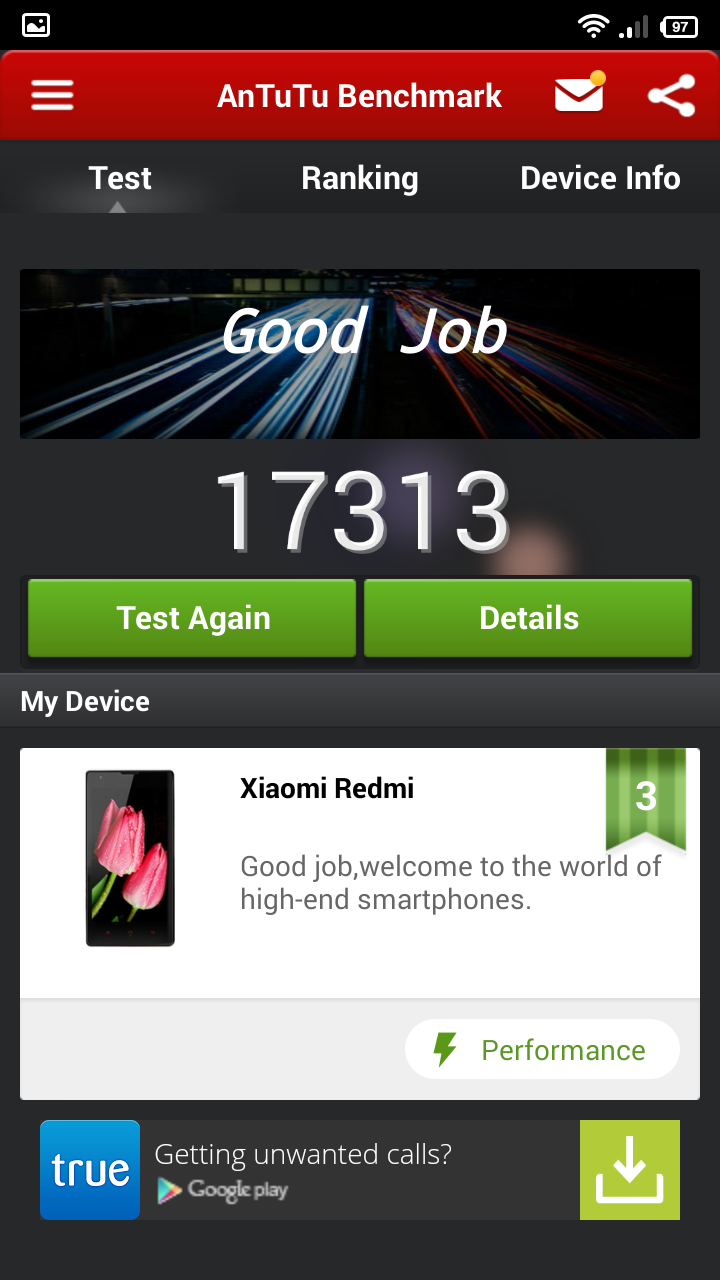Download the Truecaller ad app
Image resolution: width=720 pixels, height=1280 pixels.
pos(630,1170)
